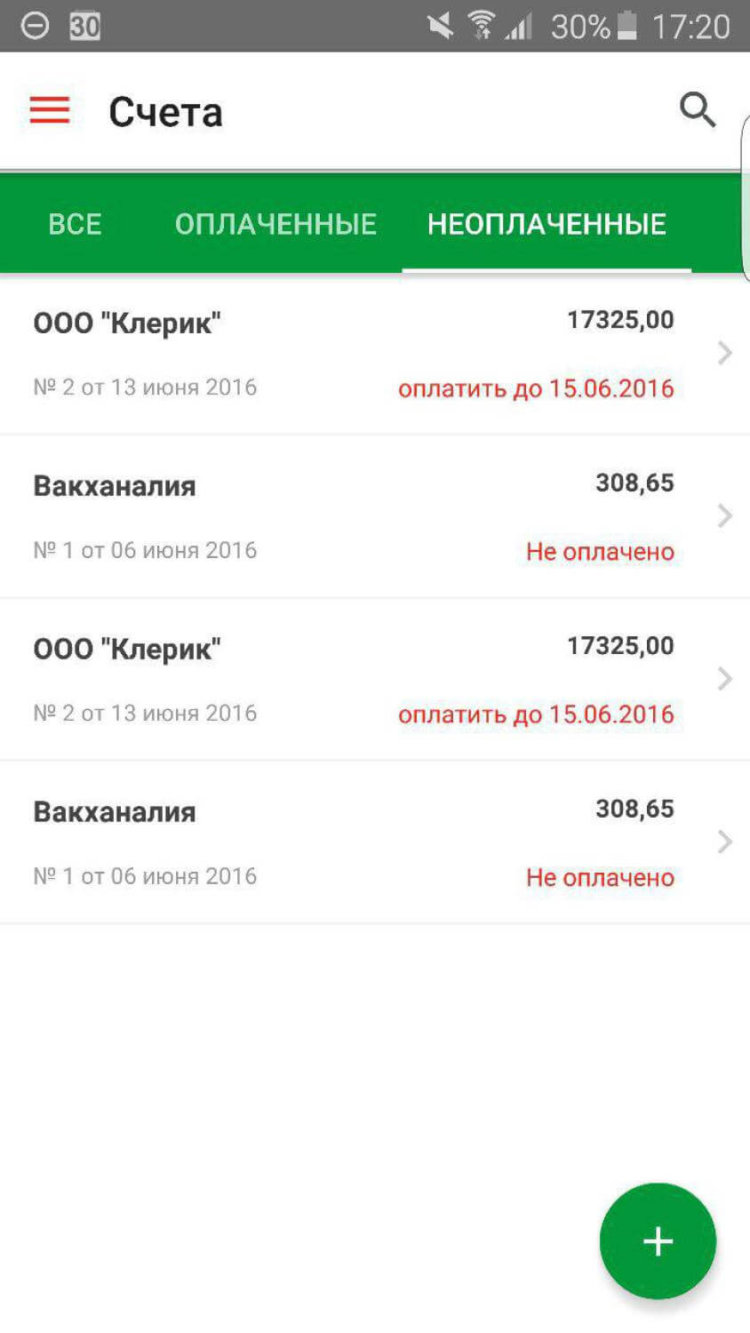Expand the first ООО "Клерик" invoice
The image size is (750, 1333).
coord(723,353)
